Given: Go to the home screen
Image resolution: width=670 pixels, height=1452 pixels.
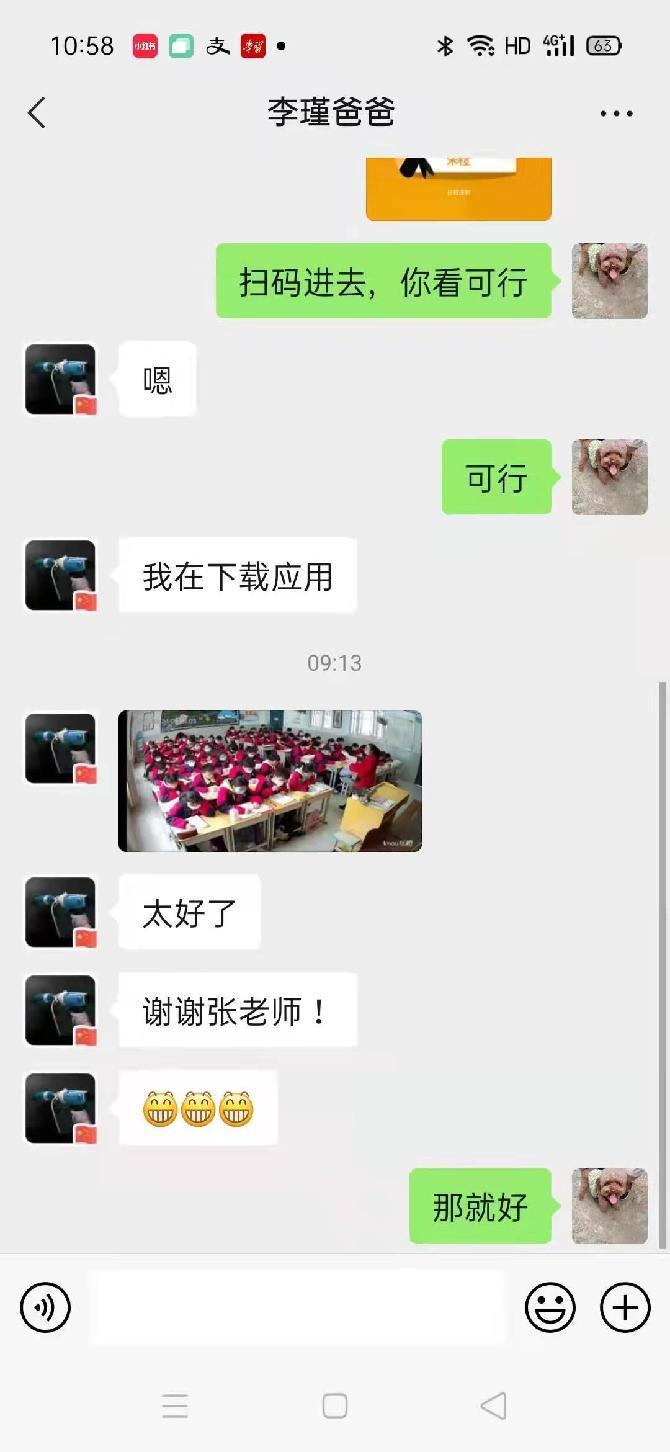Looking at the screenshot, I should [335, 1406].
